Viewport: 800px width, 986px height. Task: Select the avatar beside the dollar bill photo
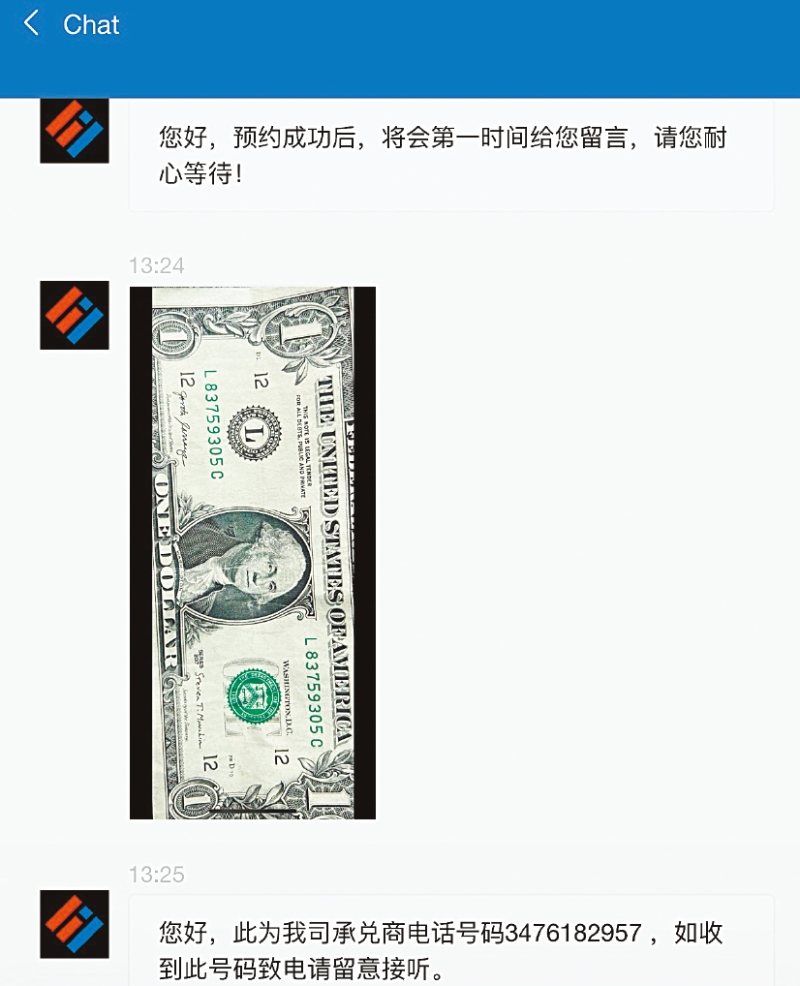(73, 317)
